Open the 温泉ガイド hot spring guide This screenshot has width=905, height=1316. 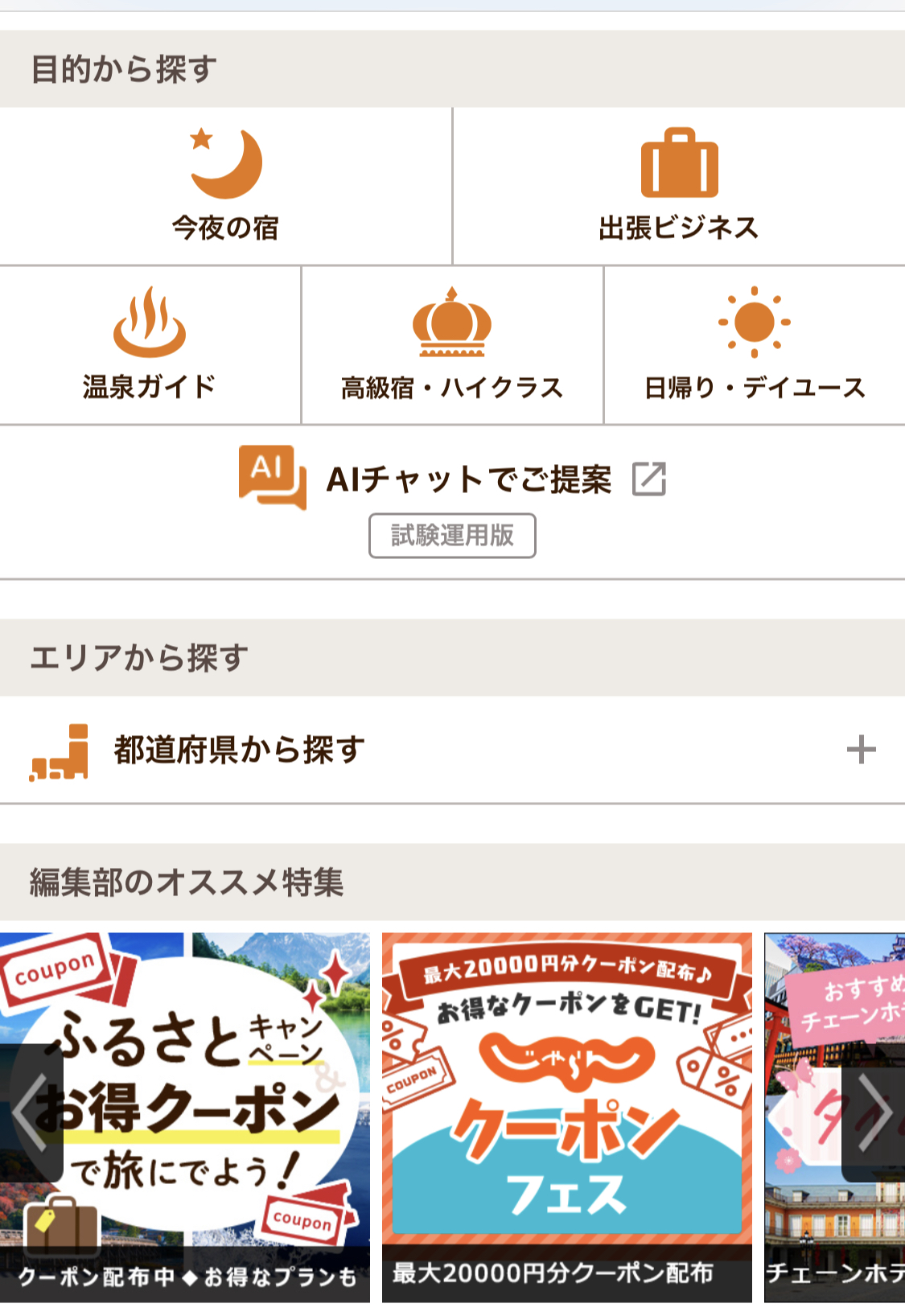click(x=150, y=346)
